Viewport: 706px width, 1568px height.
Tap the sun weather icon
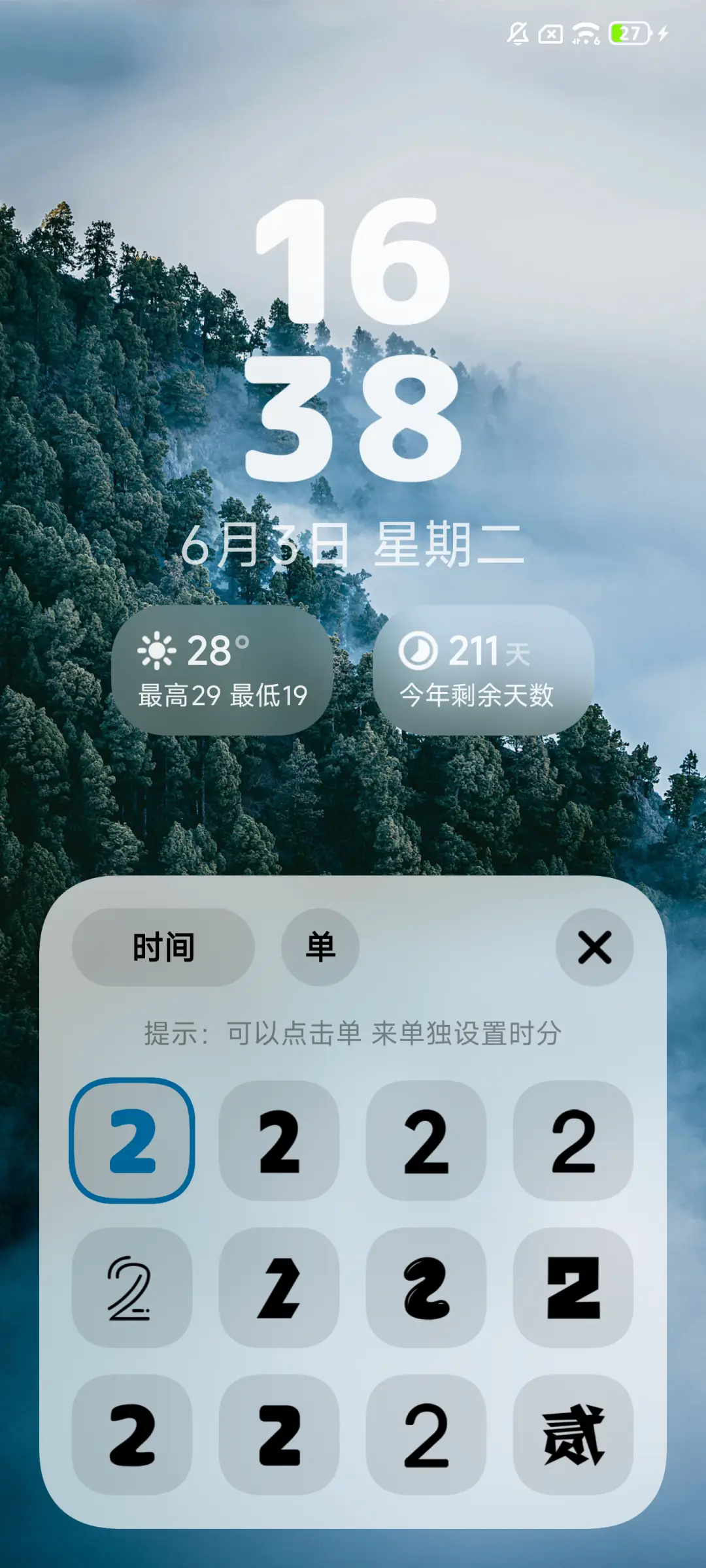pos(156,651)
